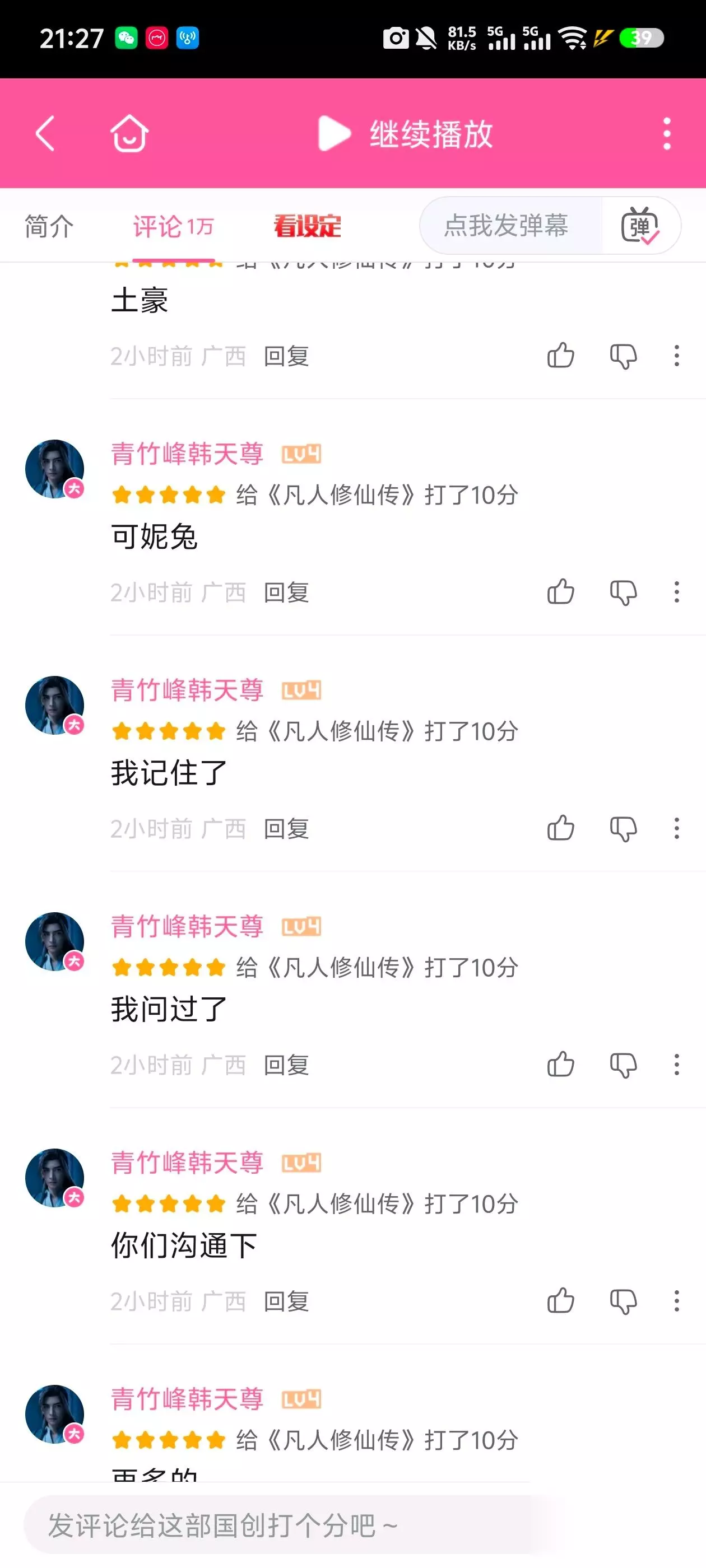This screenshot has width=706, height=1568.
Task: Tap 继续播放 to resume playback
Action: (x=406, y=133)
